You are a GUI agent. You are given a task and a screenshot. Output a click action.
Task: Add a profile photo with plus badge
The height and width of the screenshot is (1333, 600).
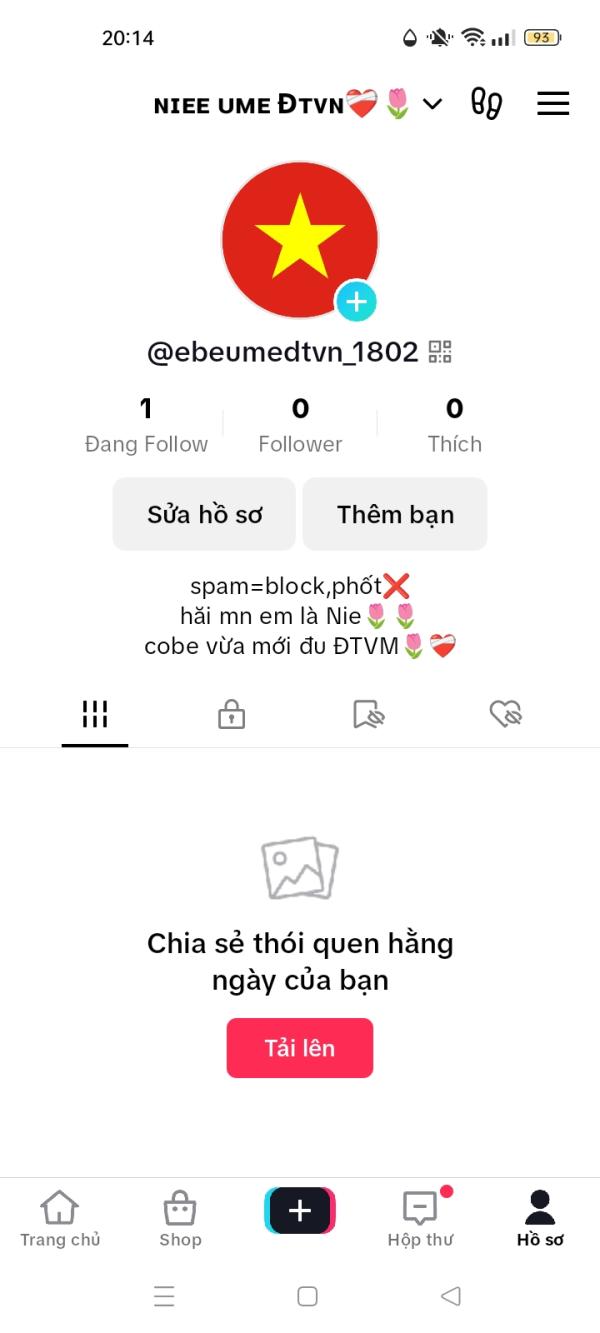pos(356,301)
